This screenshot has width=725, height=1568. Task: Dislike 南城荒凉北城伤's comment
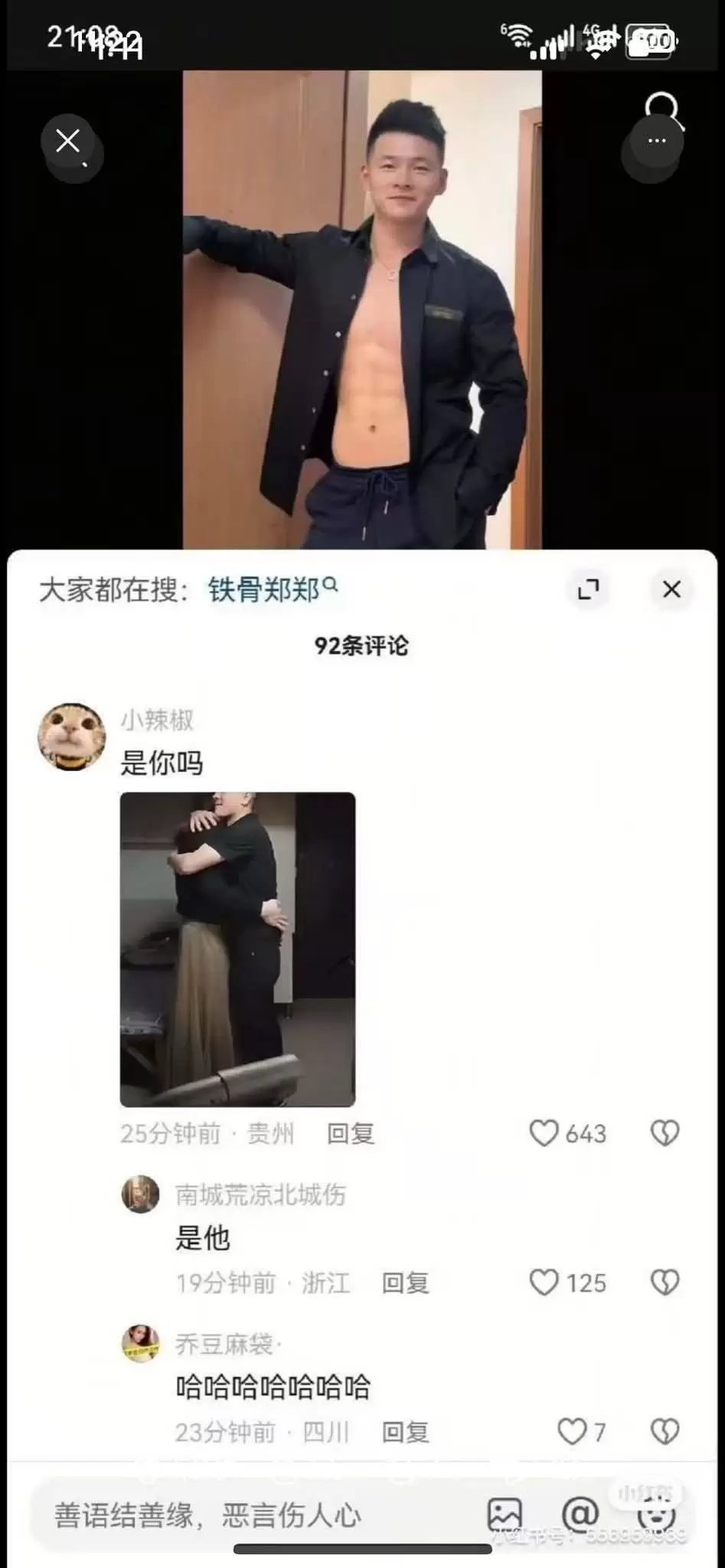click(665, 1282)
